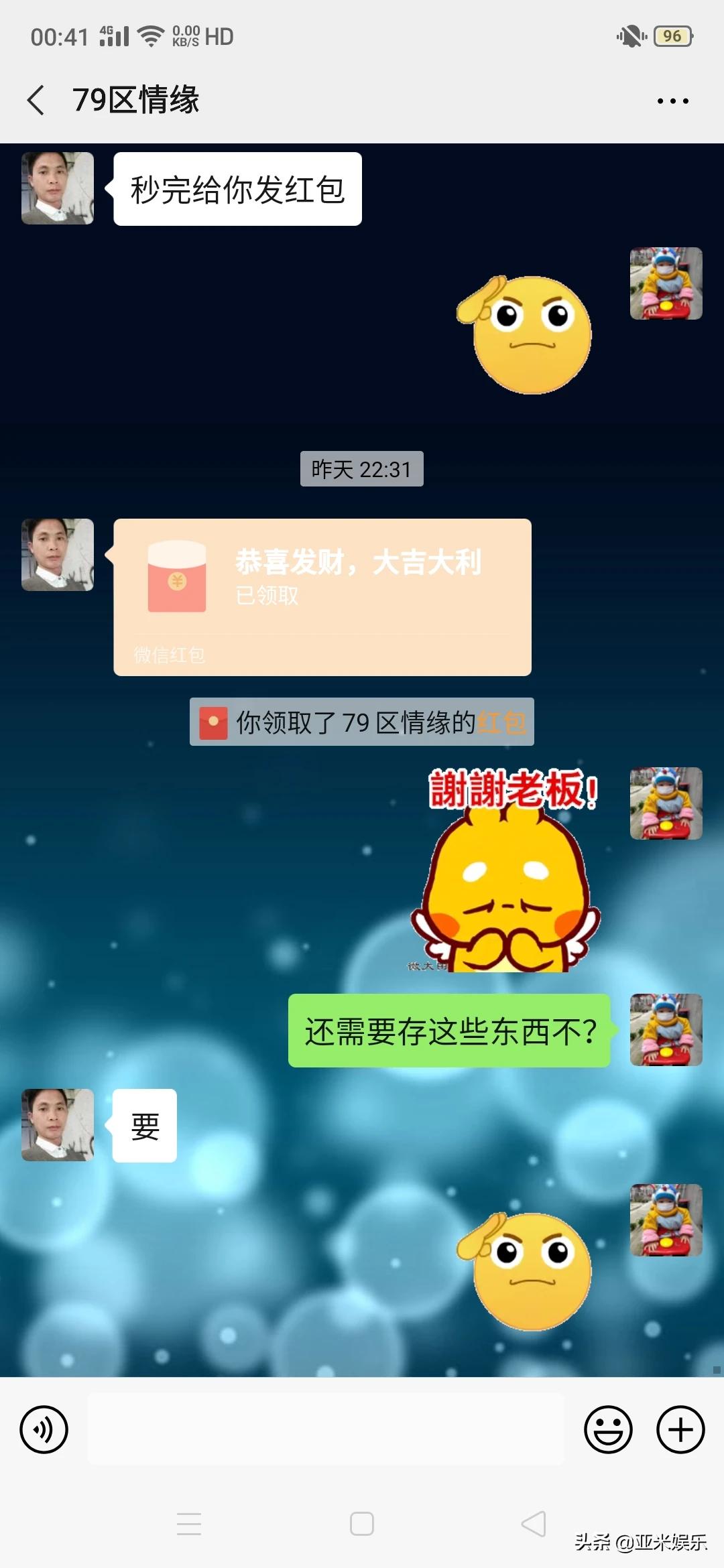This screenshot has width=724, height=1568.
Task: Open chat info via three-dot menu
Action: pyautogui.click(x=672, y=101)
